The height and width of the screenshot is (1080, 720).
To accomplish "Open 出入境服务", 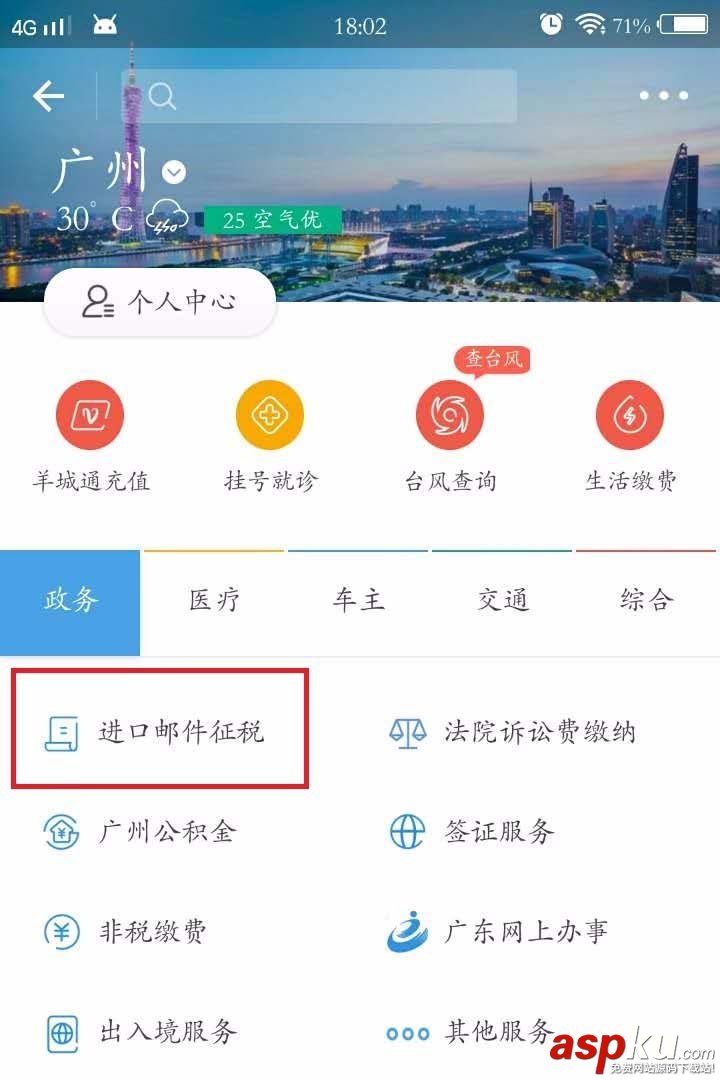I will (145, 1030).
